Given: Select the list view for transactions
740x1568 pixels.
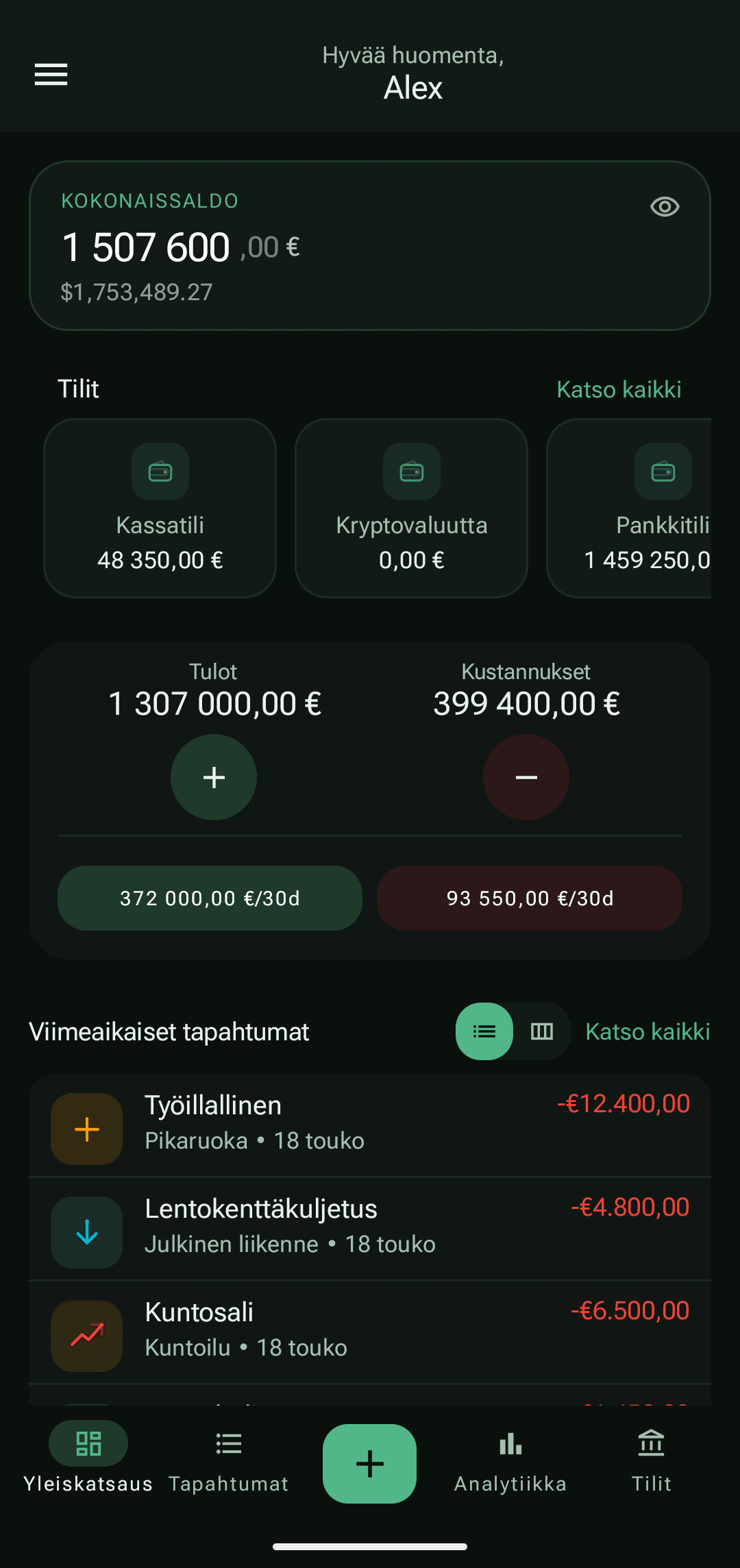Looking at the screenshot, I should click(x=484, y=1031).
